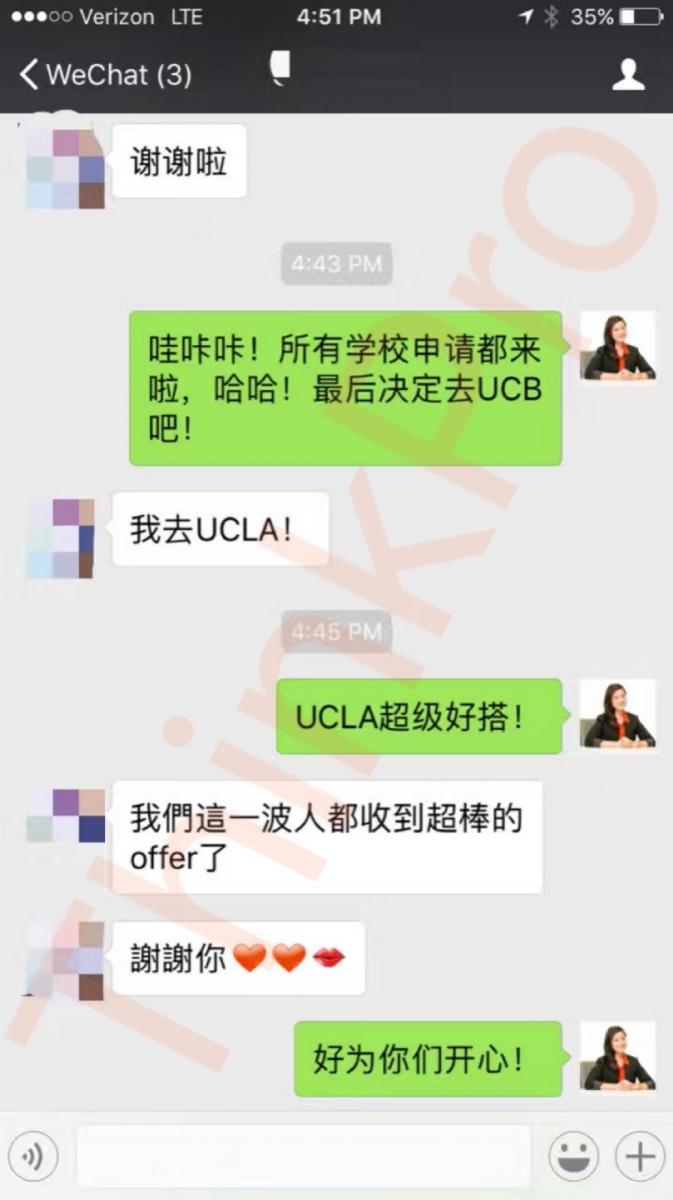
Task: Focus the message text field
Action: click(303, 1156)
